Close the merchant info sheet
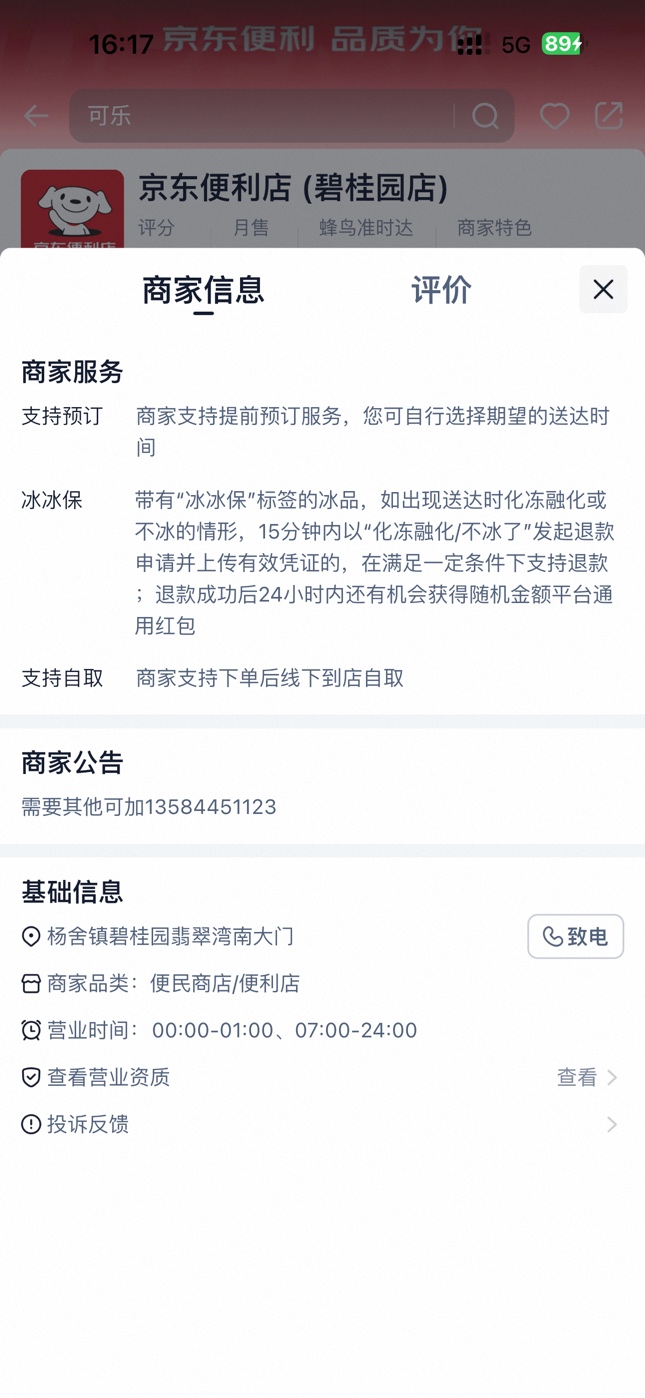Image resolution: width=645 pixels, height=1398 pixels. click(603, 289)
